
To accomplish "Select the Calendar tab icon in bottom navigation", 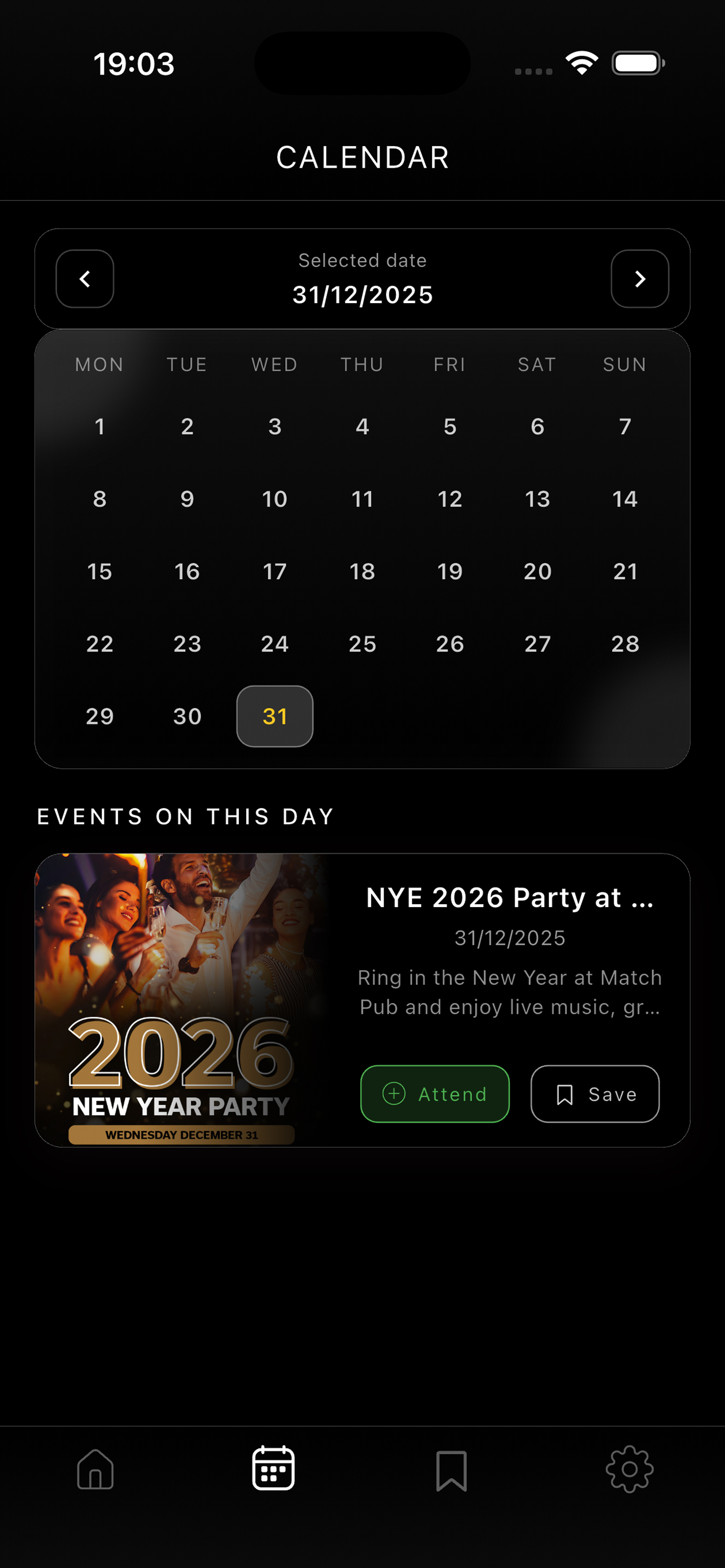I will pyautogui.click(x=273, y=1468).
